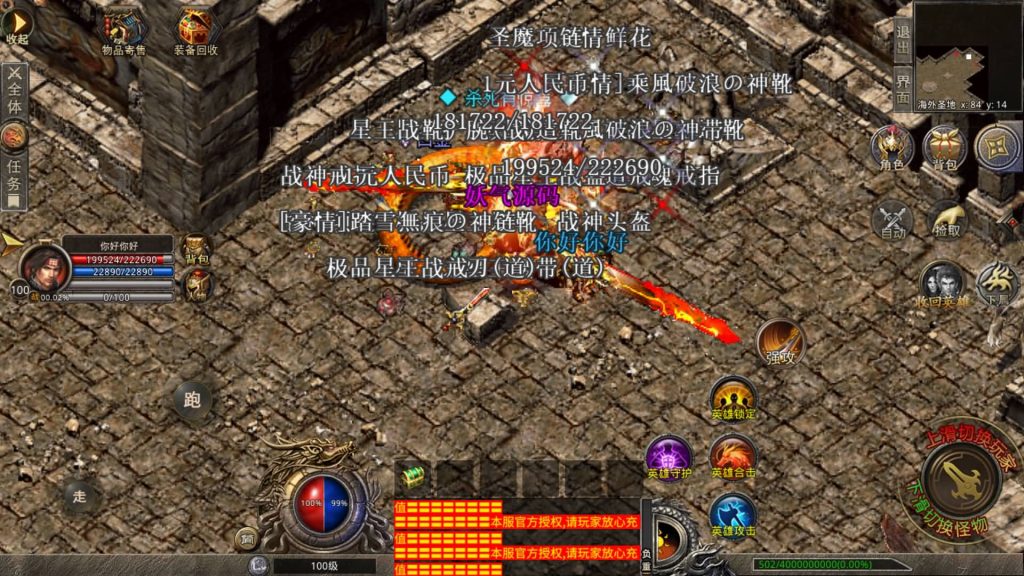Viewport: 1024px width, 576px height.
Task: Open 装备回收 equipment recycling
Action: (195, 30)
